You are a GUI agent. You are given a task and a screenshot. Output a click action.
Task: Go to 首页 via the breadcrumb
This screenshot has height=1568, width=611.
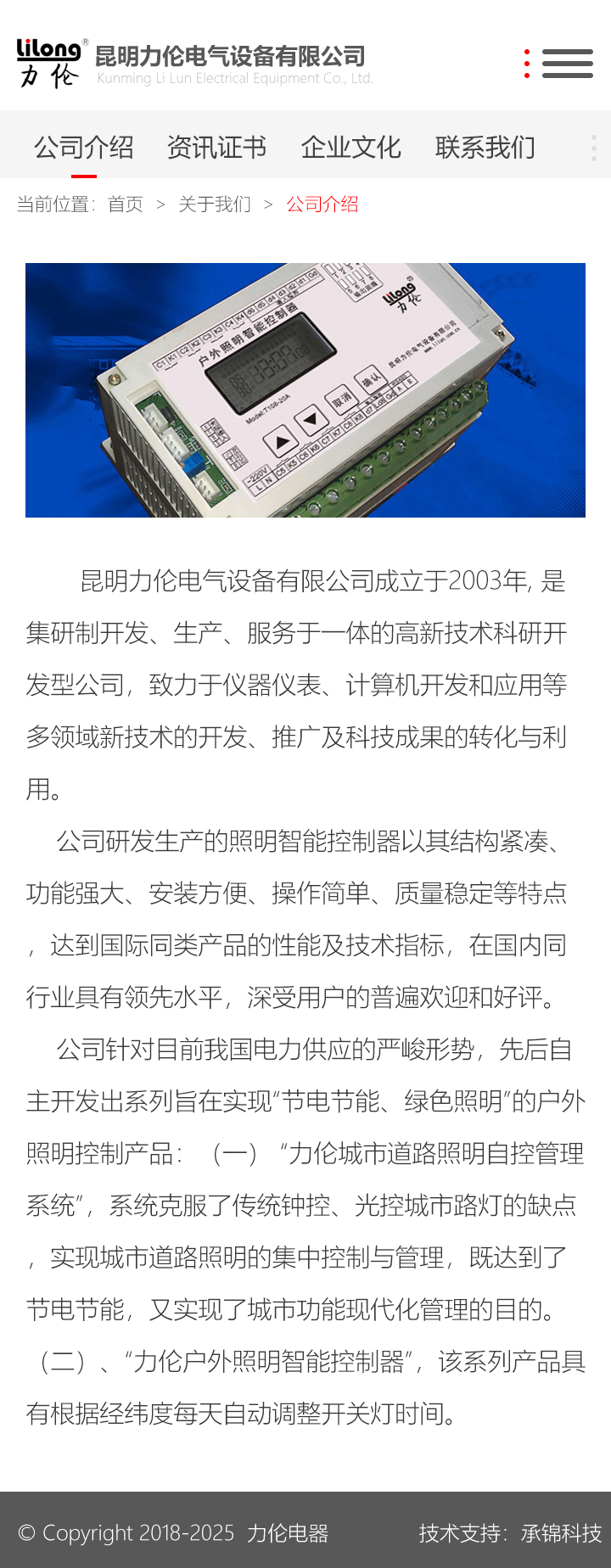point(124,204)
